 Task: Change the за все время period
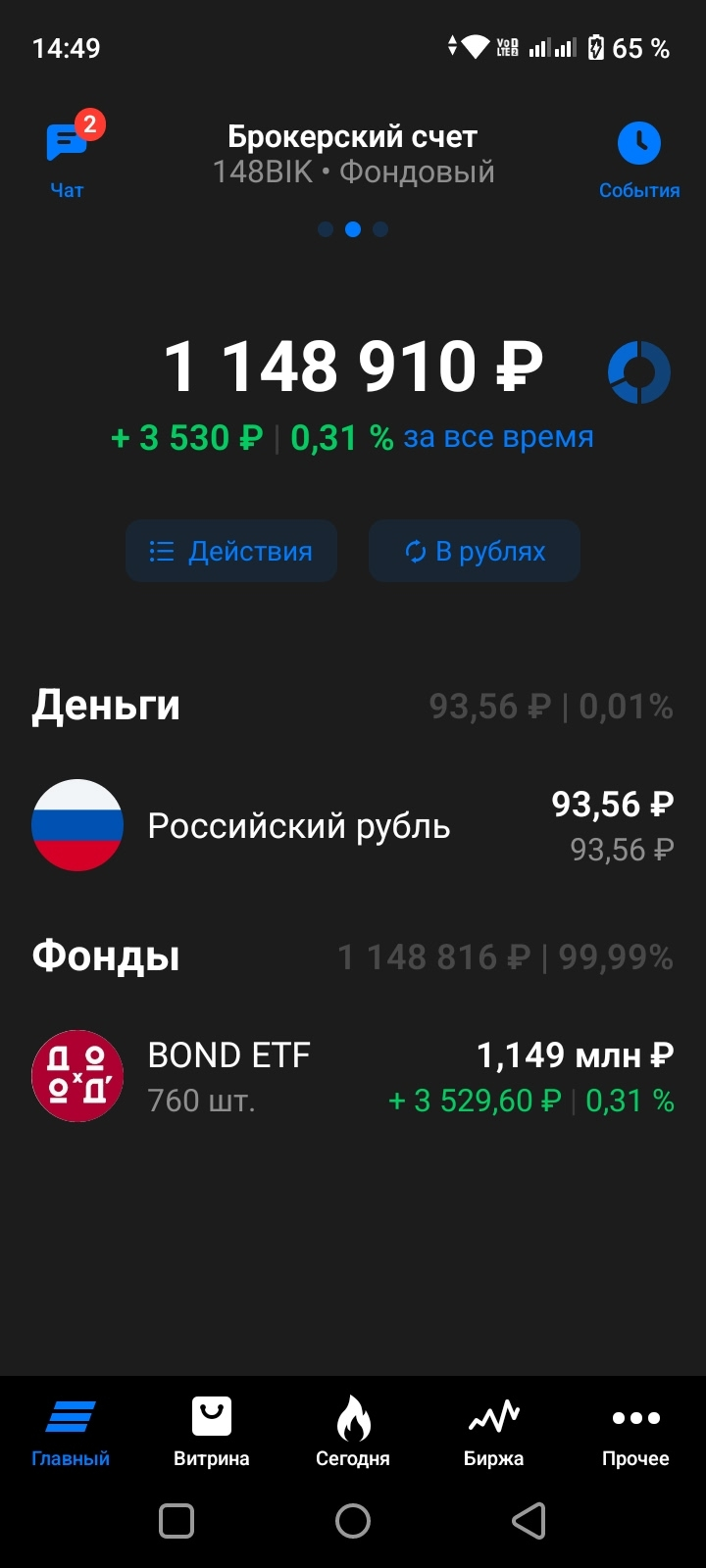[498, 437]
